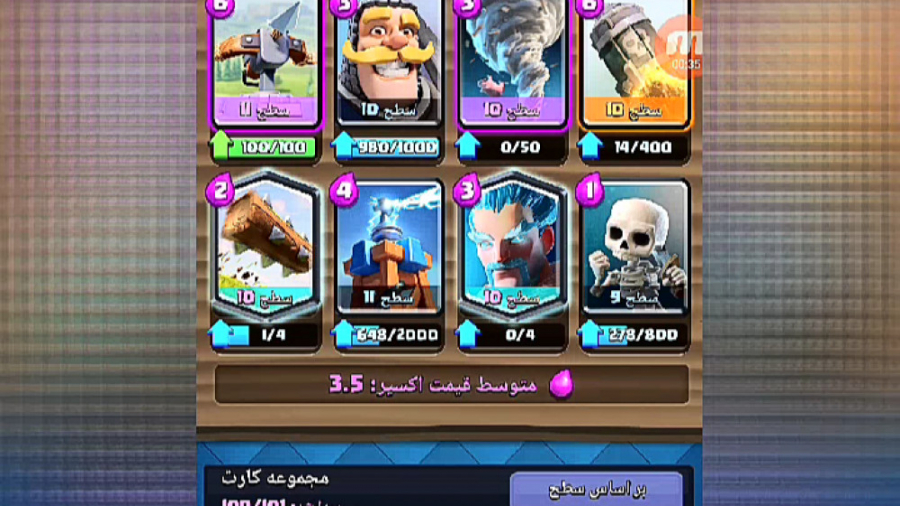900x506 pixels.
Task: Open the Ice Wizard card
Action: (x=513, y=250)
